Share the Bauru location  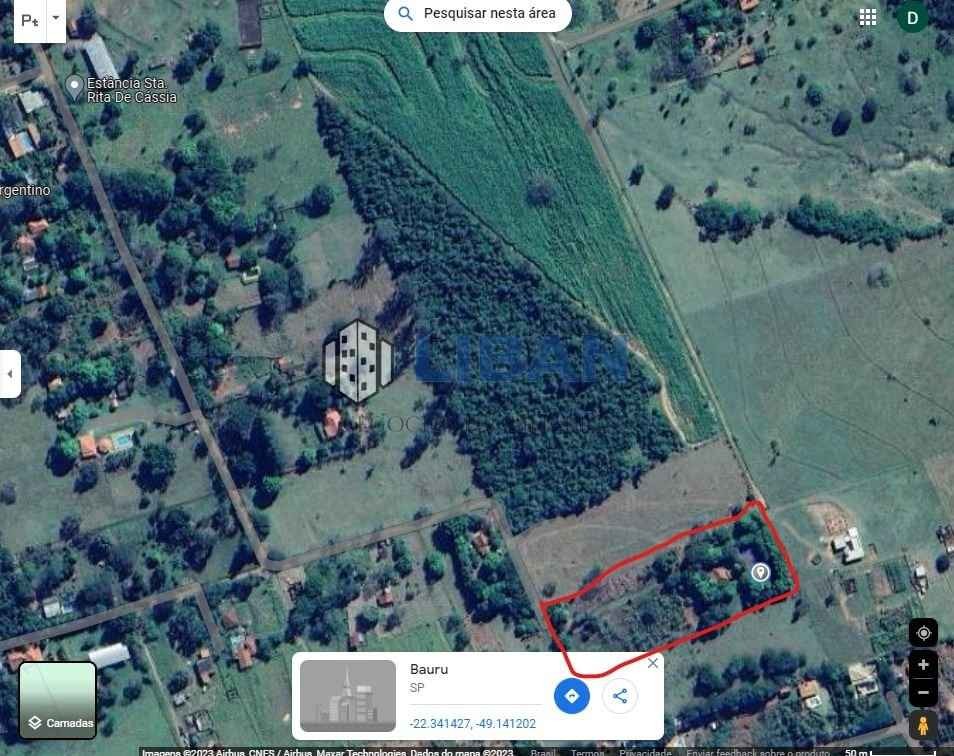tap(620, 696)
